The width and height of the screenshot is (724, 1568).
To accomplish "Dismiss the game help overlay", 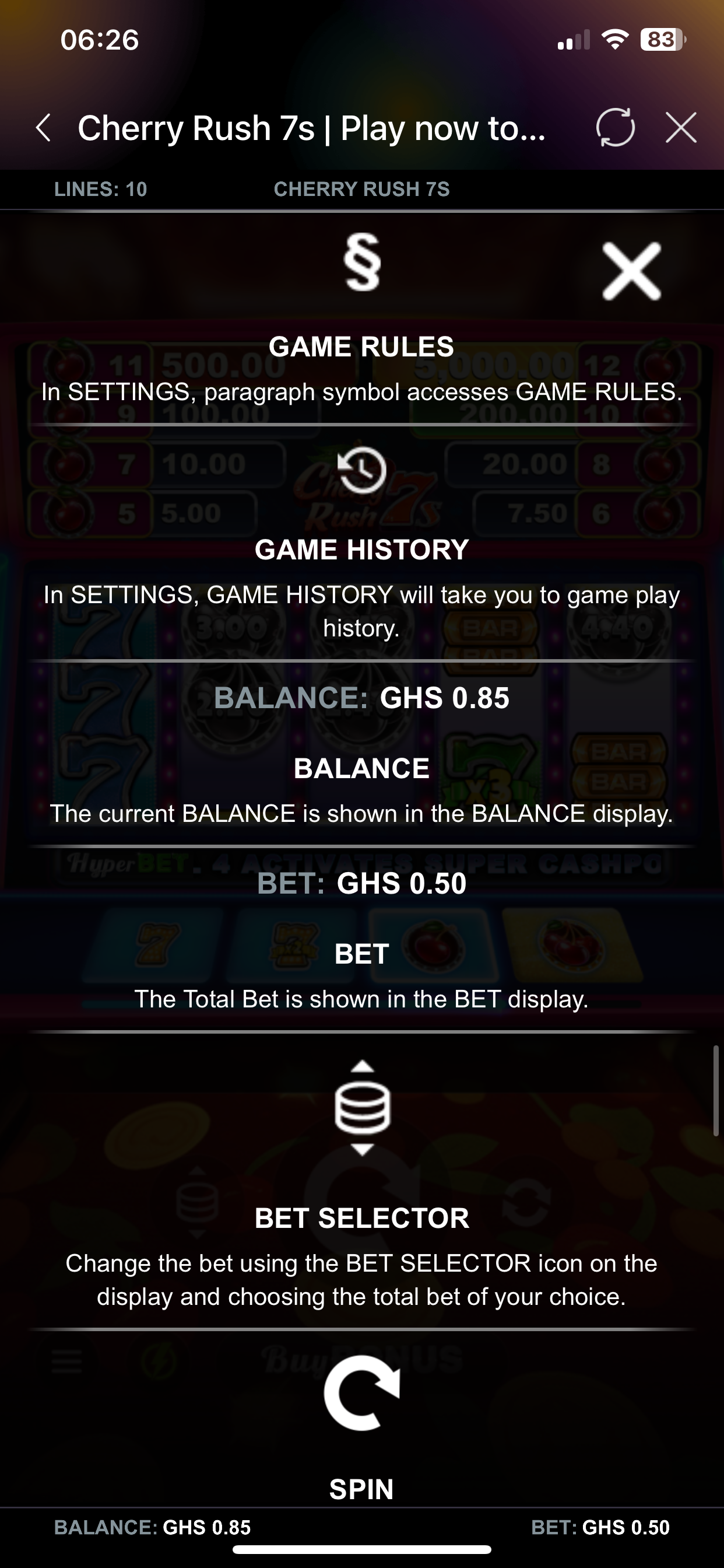I will (x=631, y=271).
